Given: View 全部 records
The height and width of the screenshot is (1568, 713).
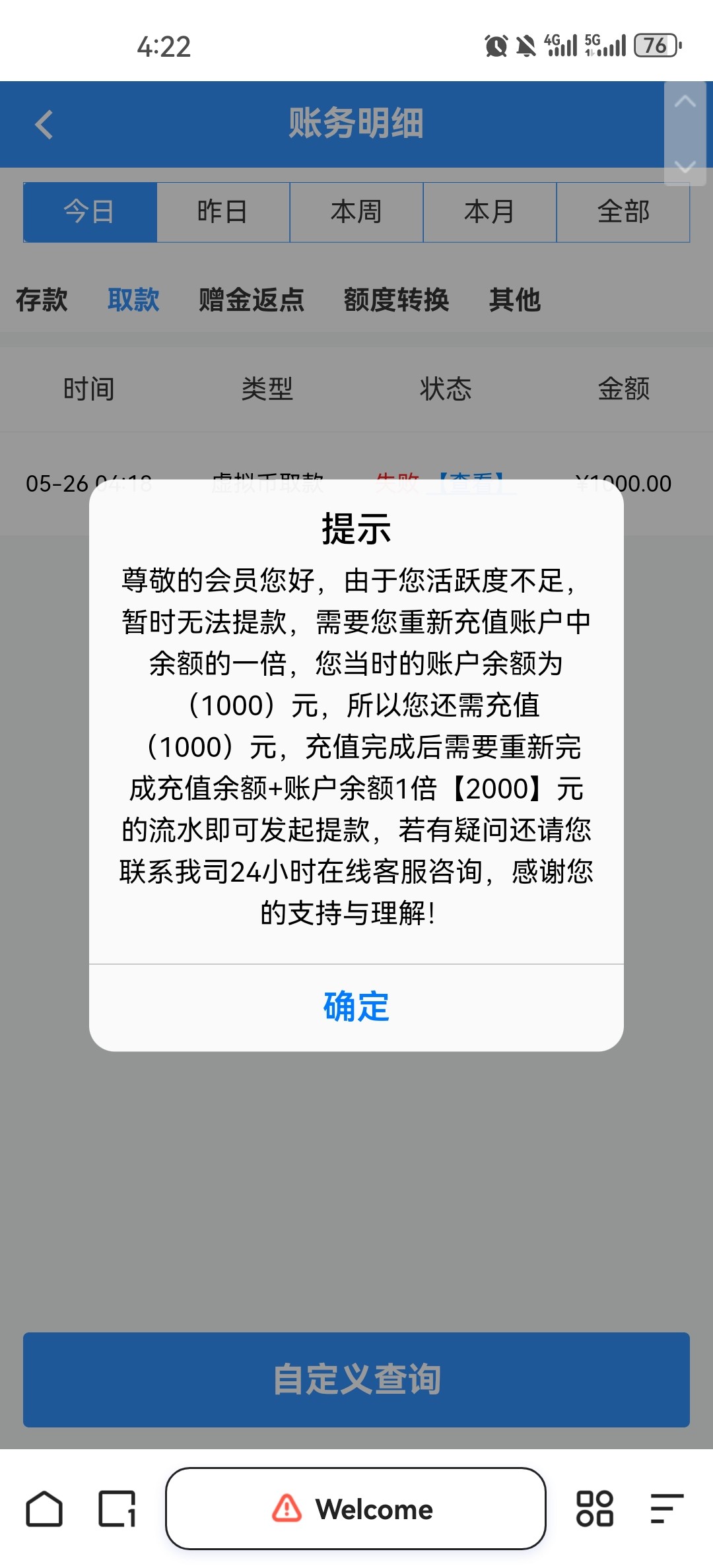Looking at the screenshot, I should coord(623,212).
